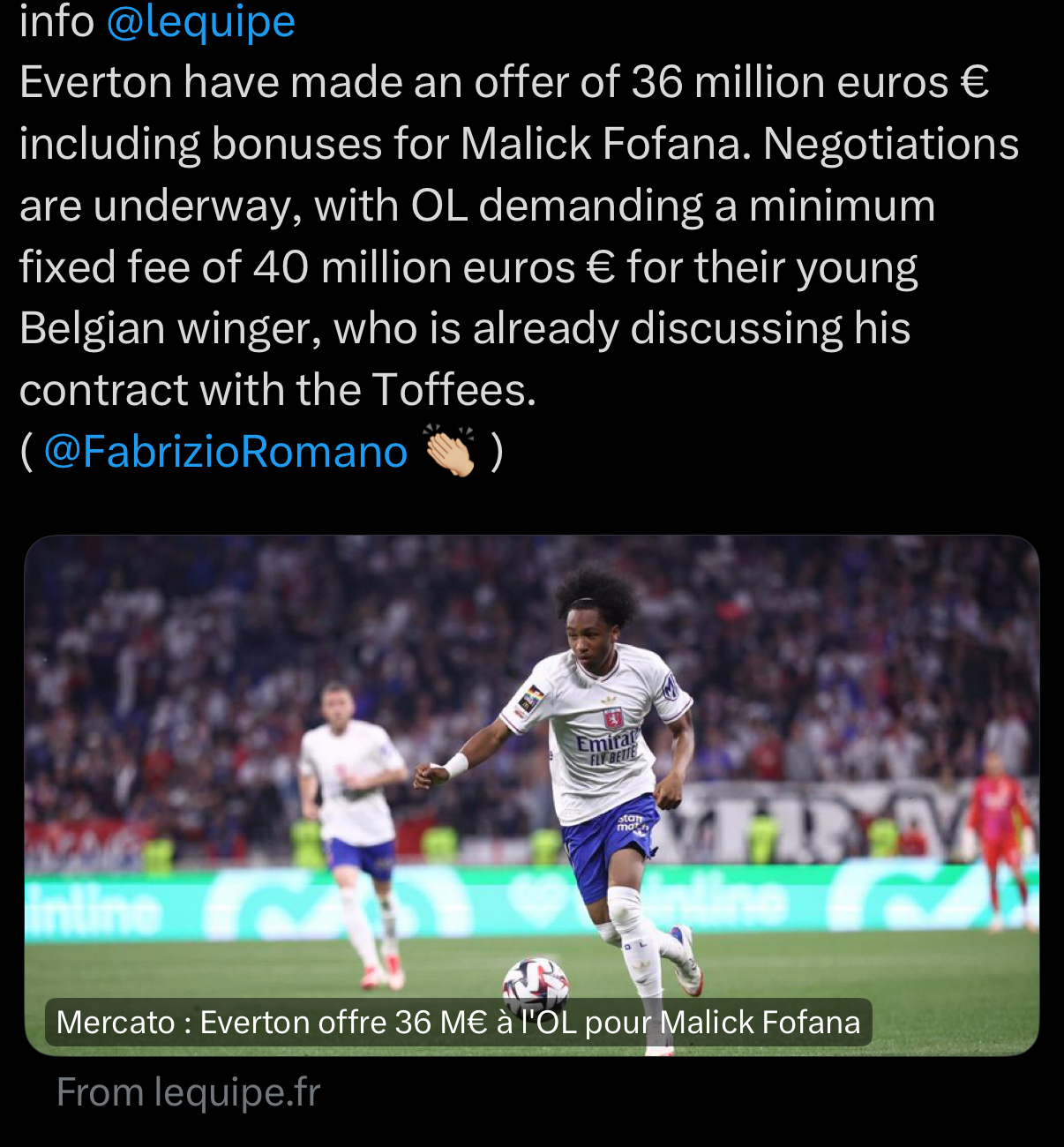Open the @lequipe profile mention

[x=200, y=21]
